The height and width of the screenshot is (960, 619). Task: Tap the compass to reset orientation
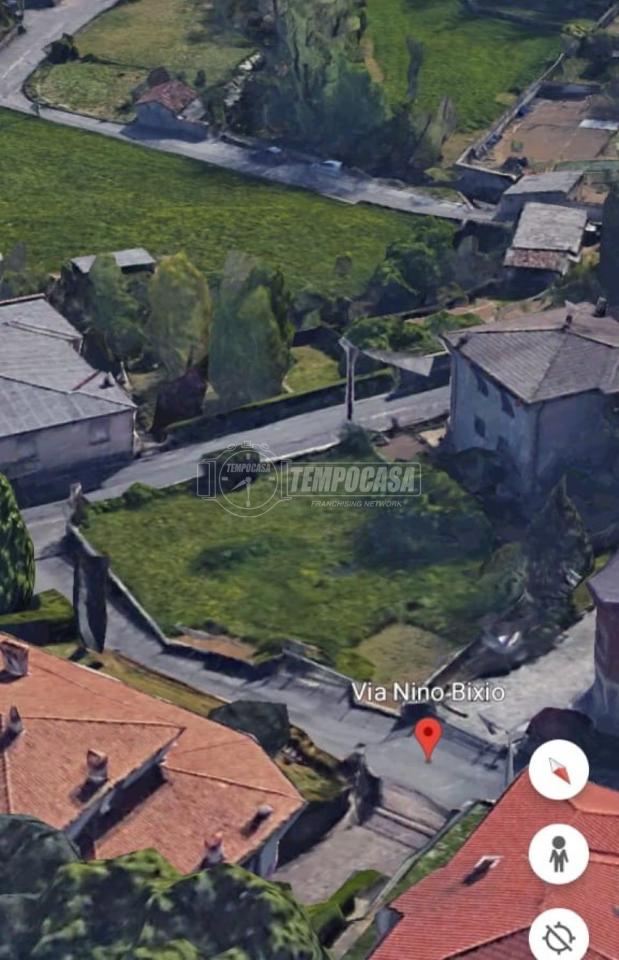click(x=558, y=769)
